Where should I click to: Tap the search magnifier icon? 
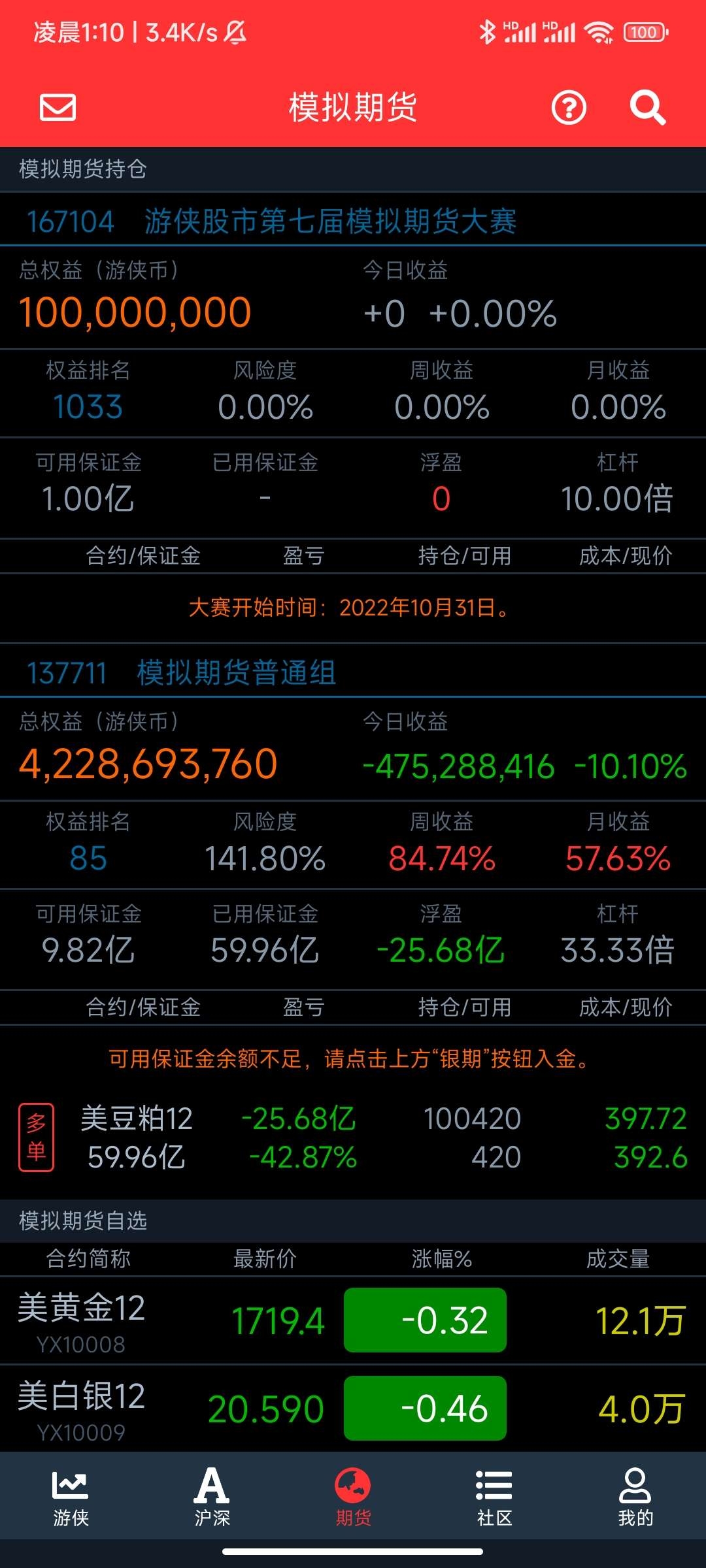(647, 108)
